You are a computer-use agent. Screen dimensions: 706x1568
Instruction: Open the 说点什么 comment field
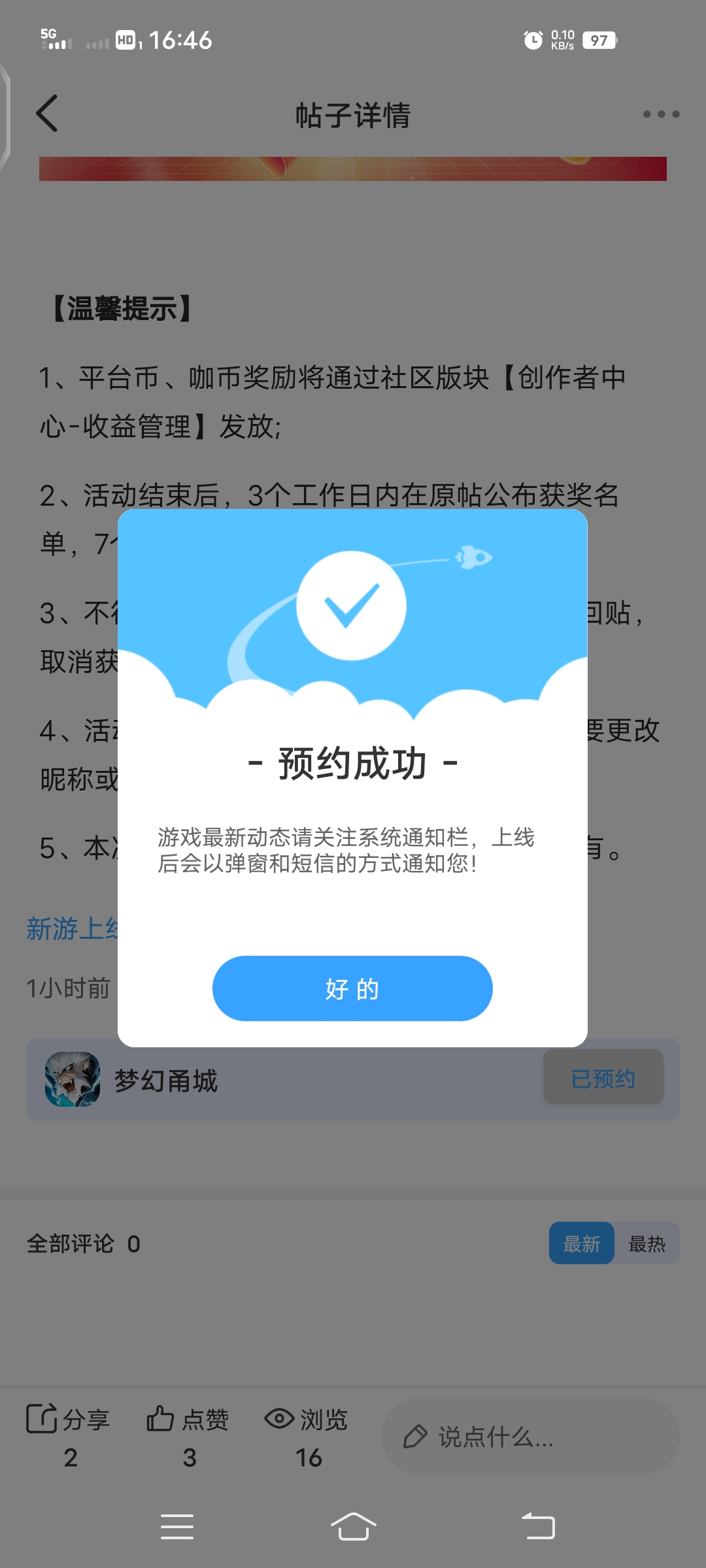coord(529,1436)
